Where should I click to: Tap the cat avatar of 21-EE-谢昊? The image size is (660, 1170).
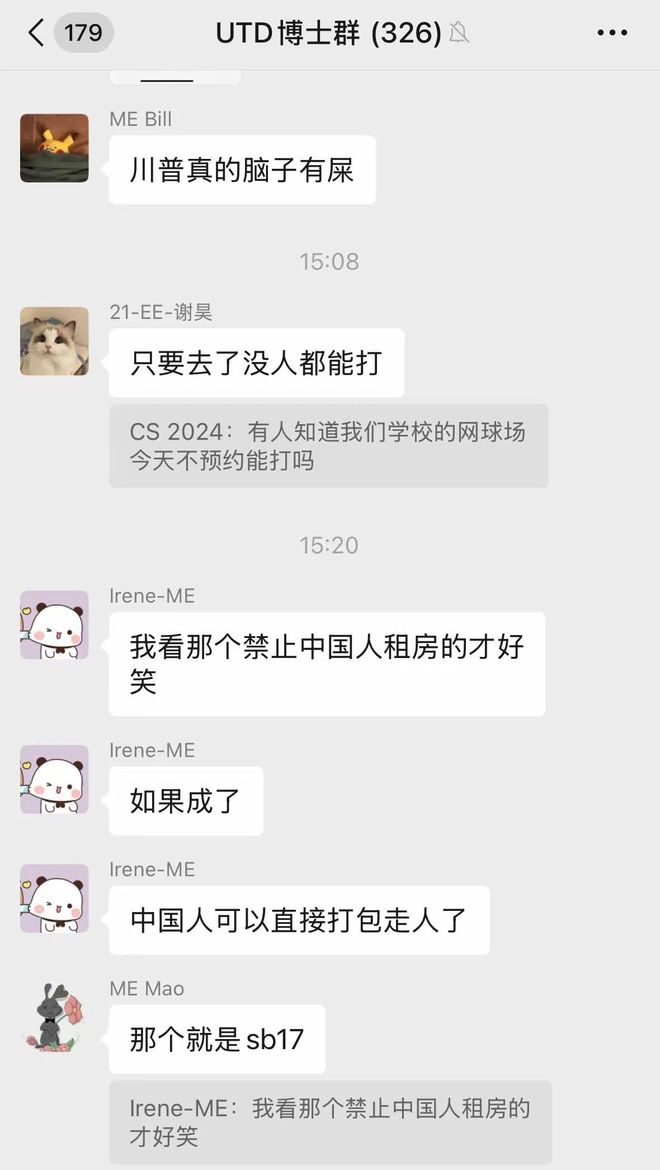pos(54,341)
